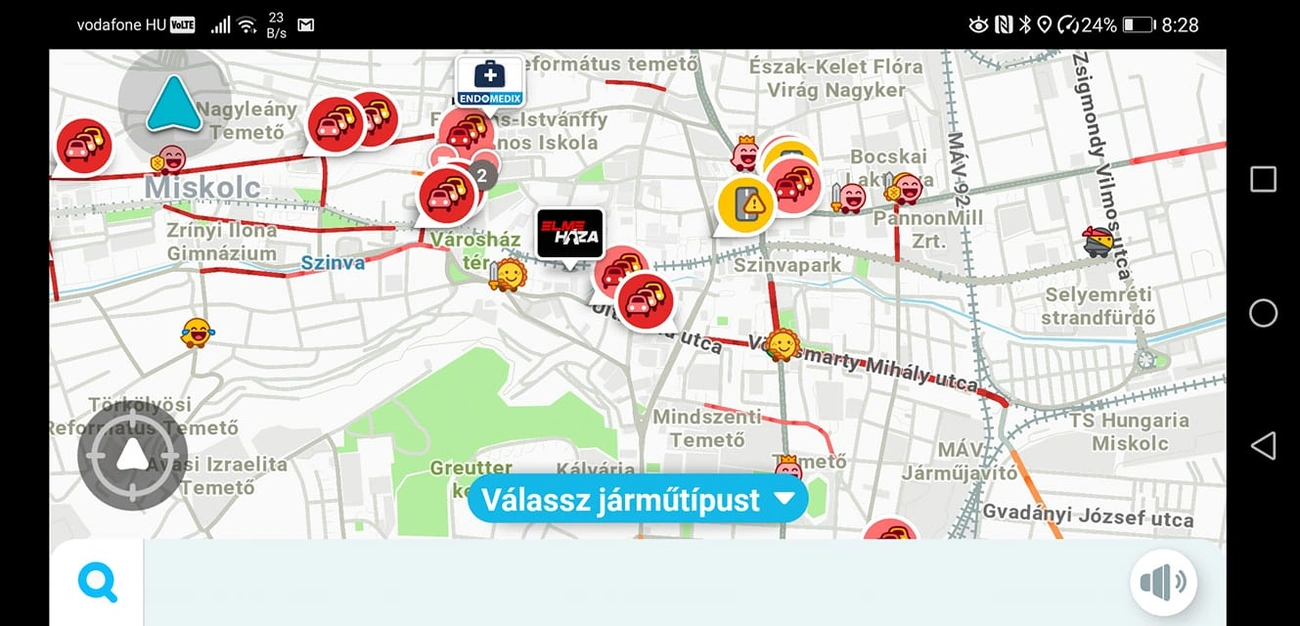Recenter the map on my location
The image size is (1300, 626).
tap(132, 456)
